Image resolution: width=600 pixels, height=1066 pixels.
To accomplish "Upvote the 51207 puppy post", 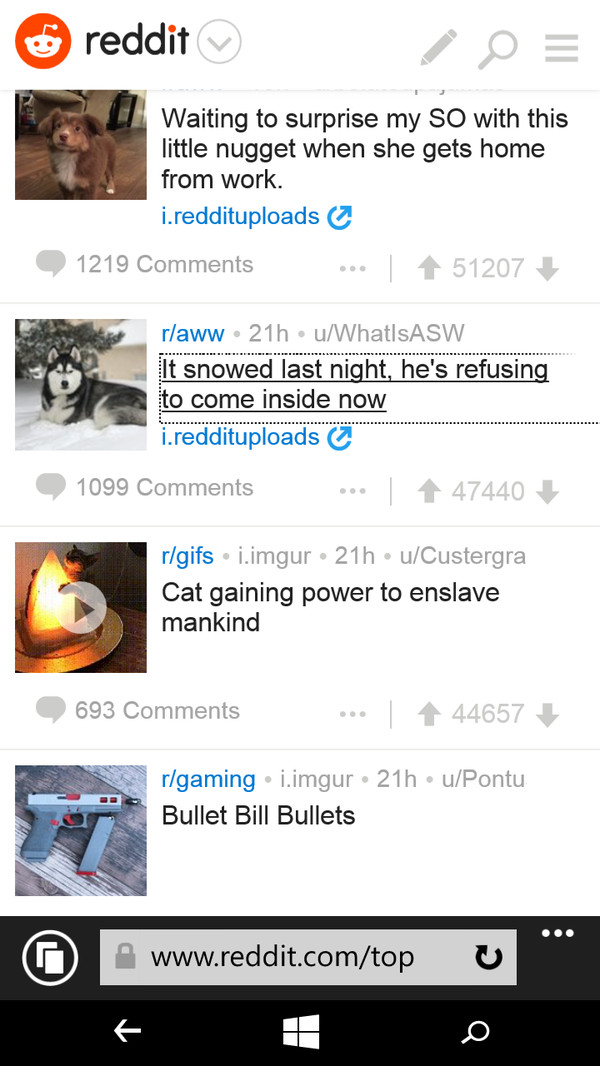I will tap(429, 268).
